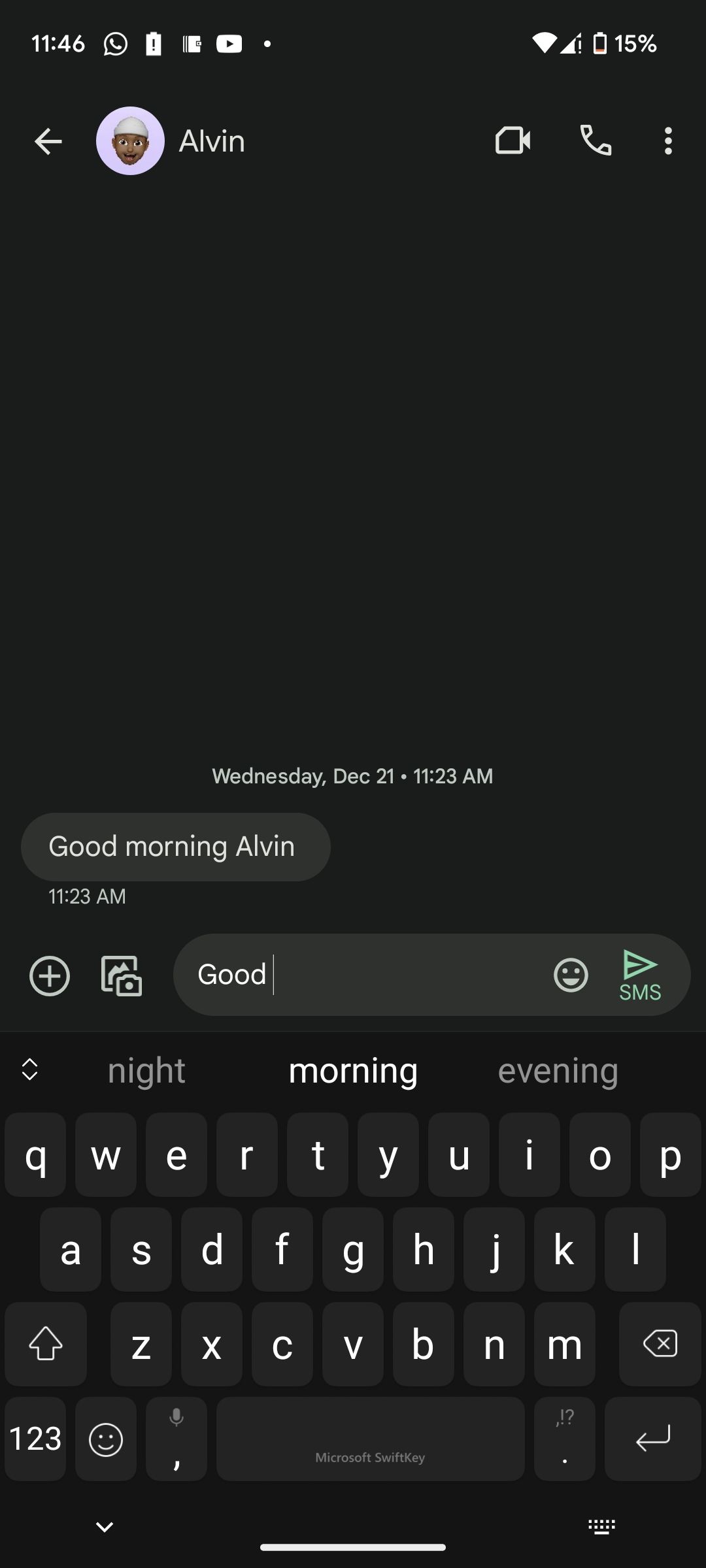Go back to the conversations list
Image resolution: width=706 pixels, height=1568 pixels.
(x=48, y=141)
